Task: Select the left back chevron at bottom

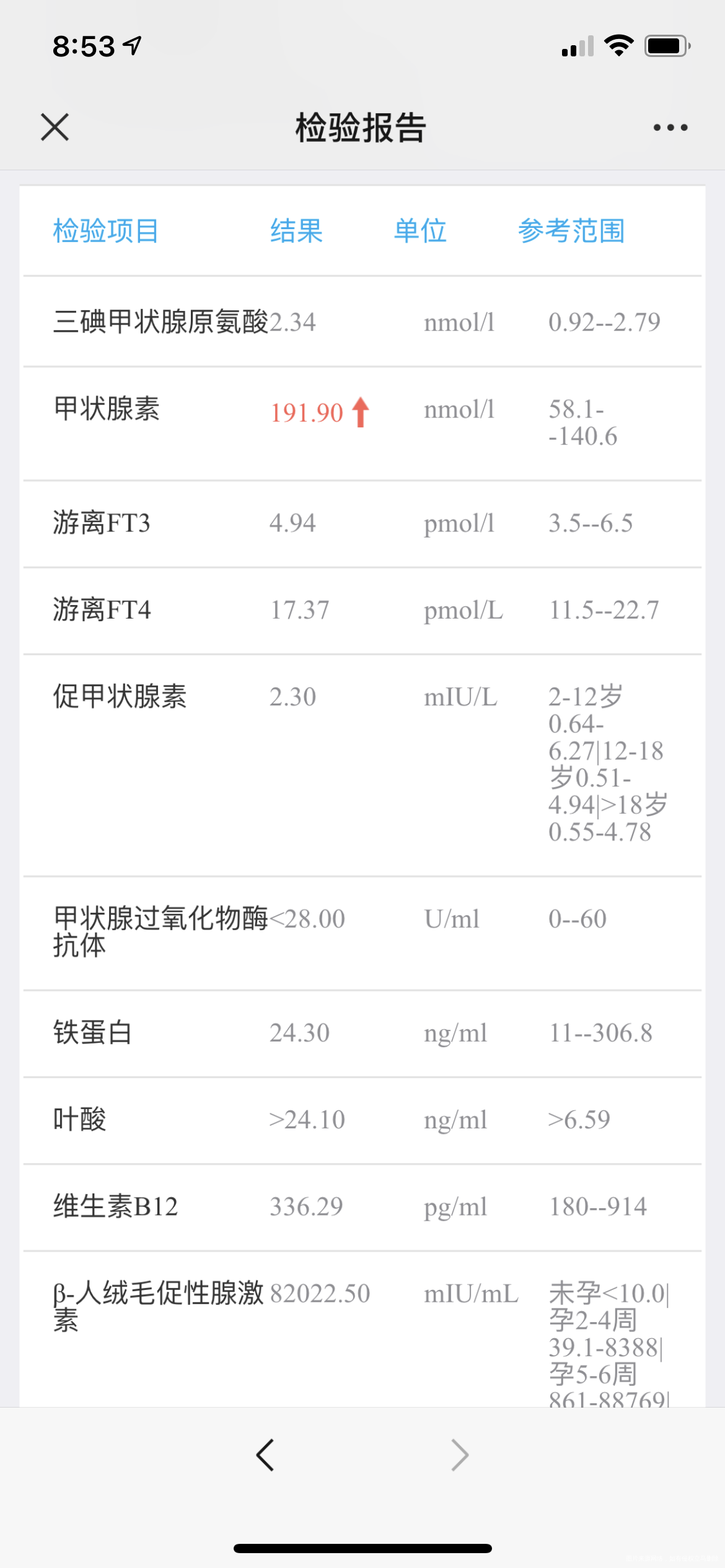Action: pos(265,1455)
